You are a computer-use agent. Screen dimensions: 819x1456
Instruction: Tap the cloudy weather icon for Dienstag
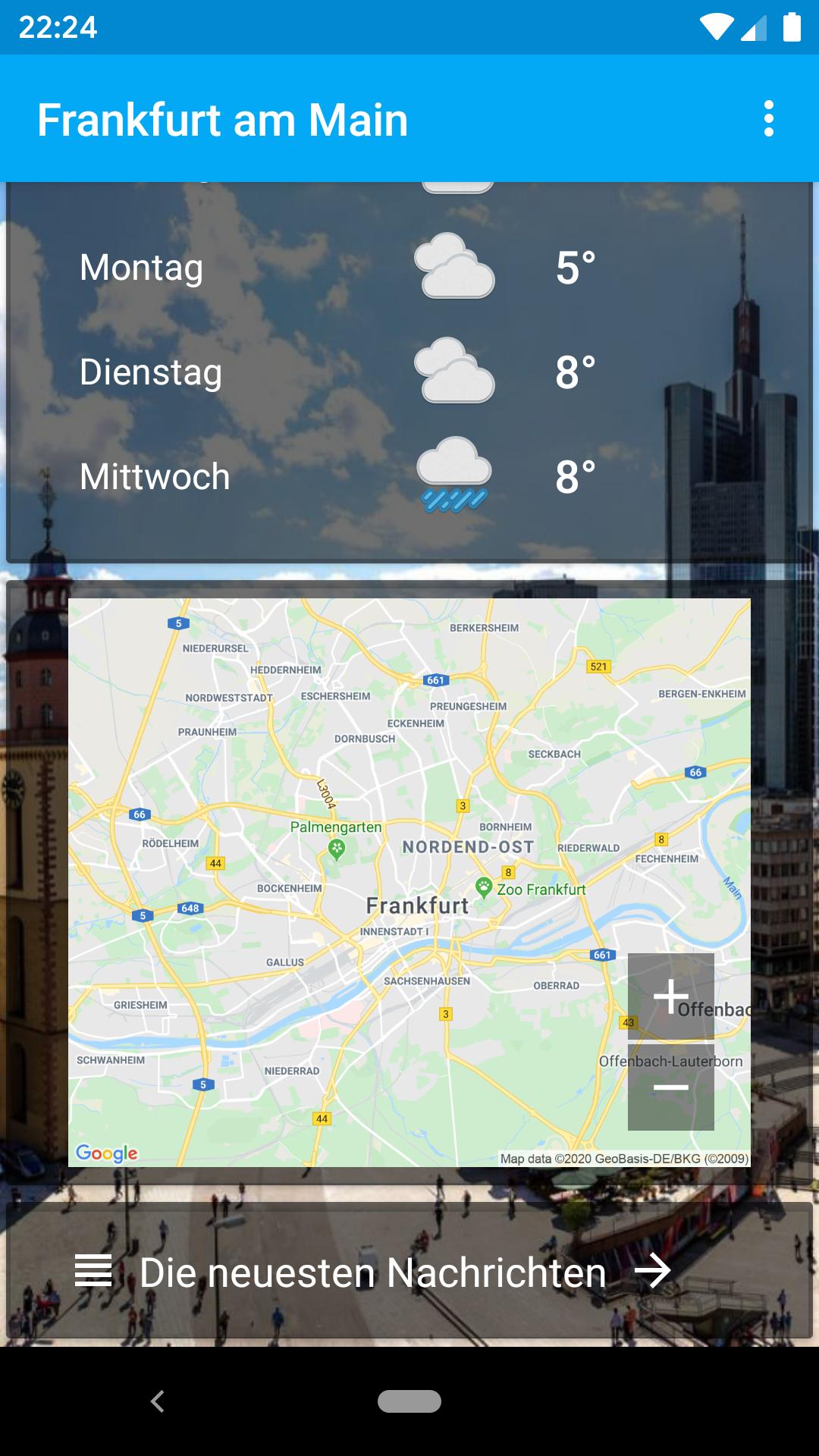point(453,372)
